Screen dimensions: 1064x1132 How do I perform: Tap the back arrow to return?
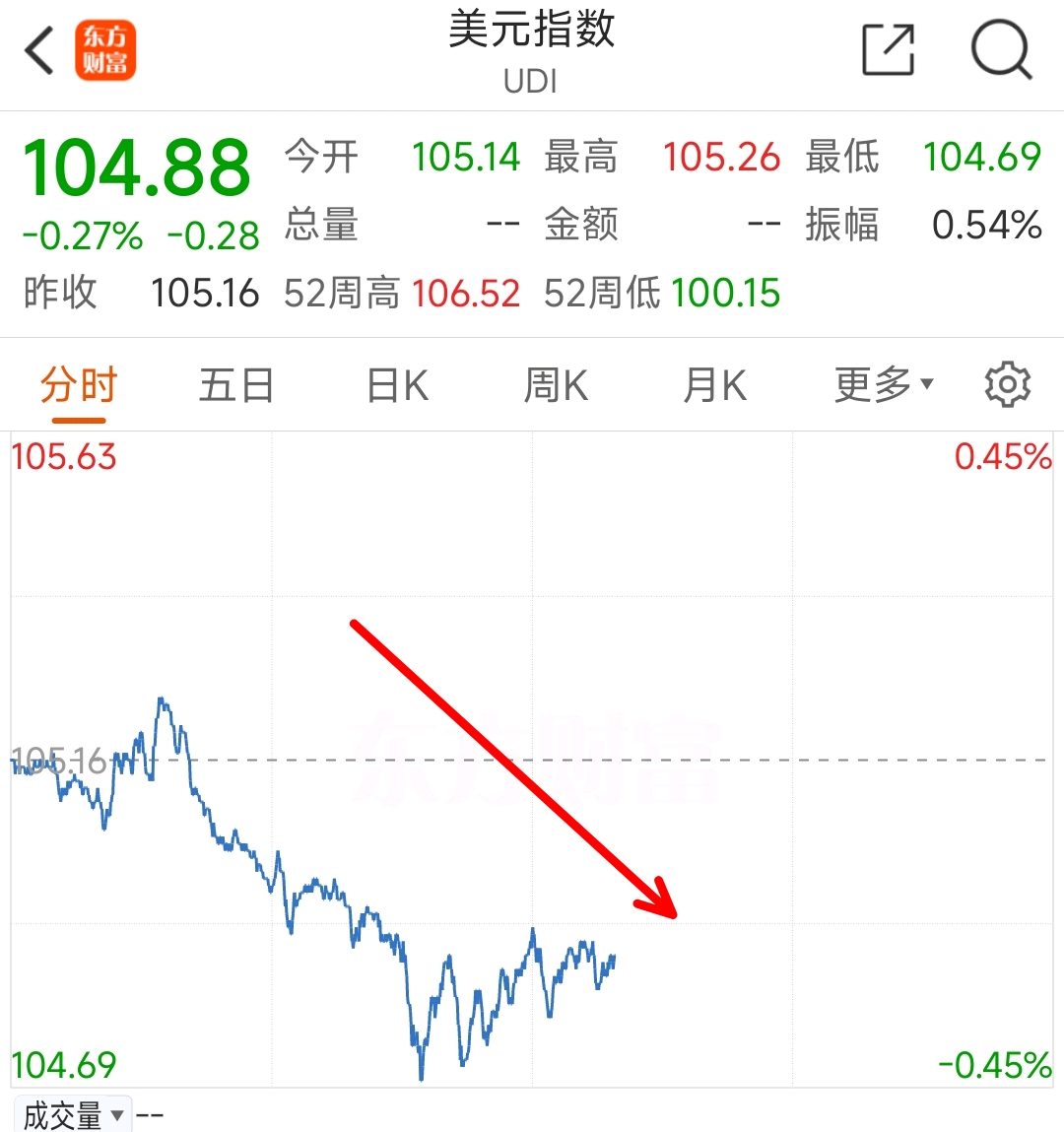click(x=37, y=49)
